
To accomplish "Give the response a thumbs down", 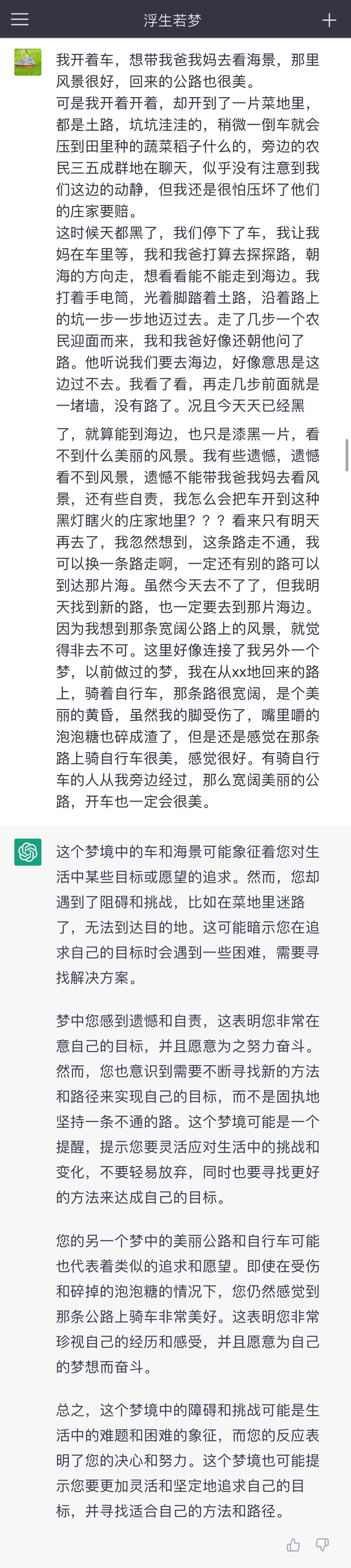I will pos(322,1544).
